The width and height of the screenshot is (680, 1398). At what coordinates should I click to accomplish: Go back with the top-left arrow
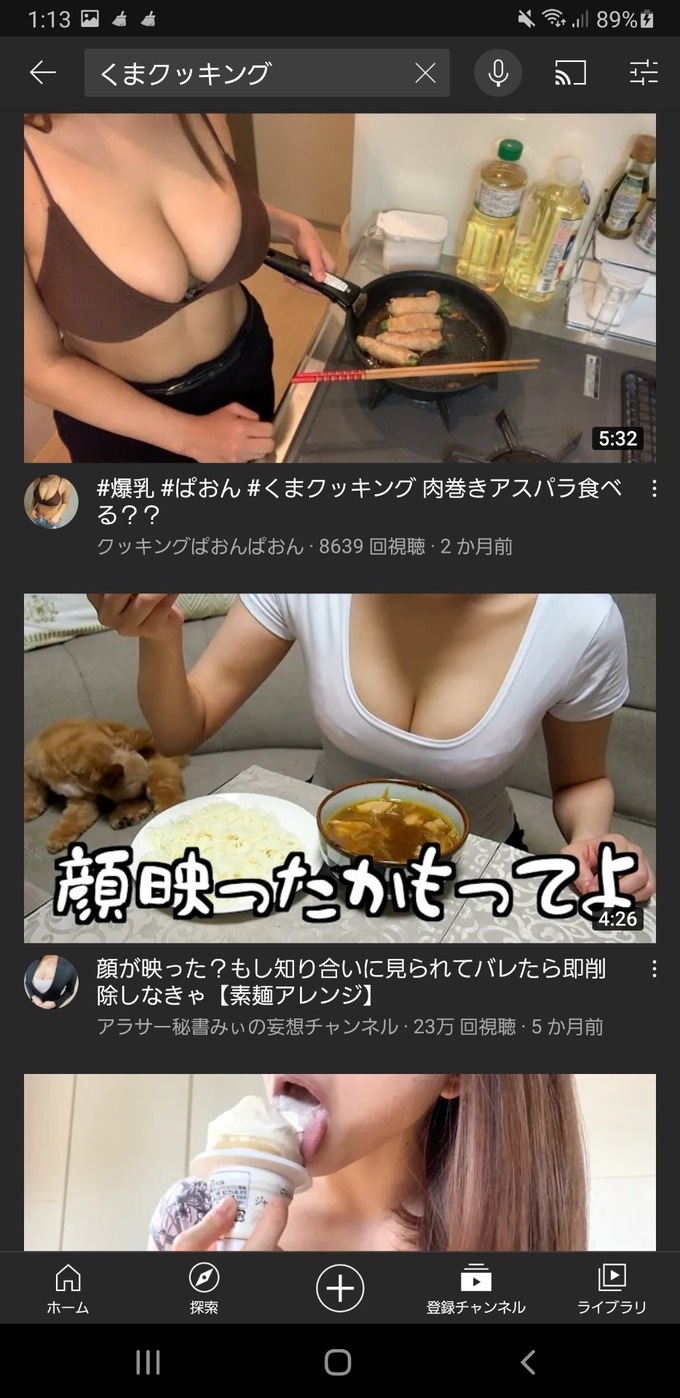point(42,73)
